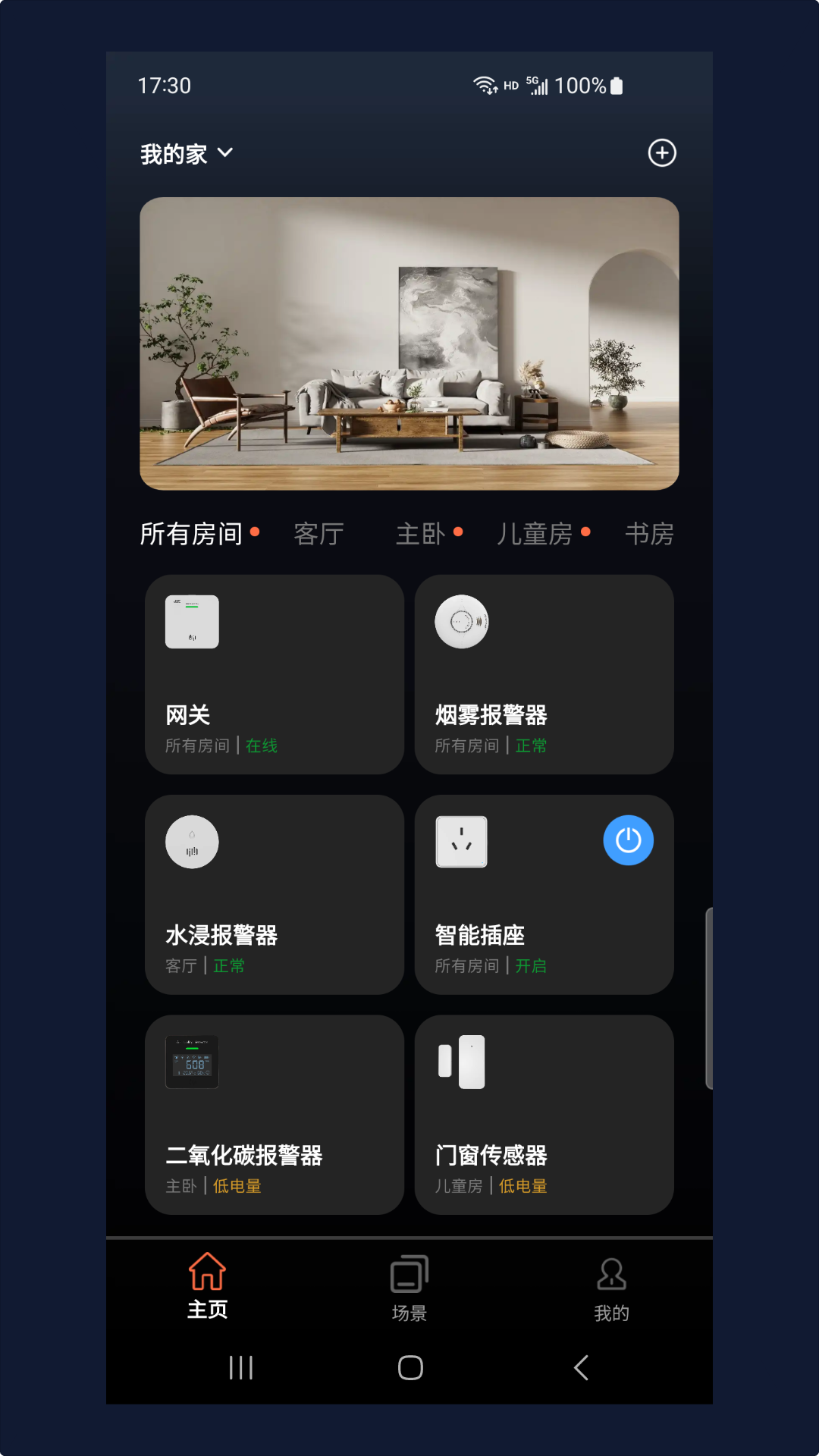Open the 水浸报警器 water leak alarm
Screen dimensions: 819x1456
click(x=275, y=895)
